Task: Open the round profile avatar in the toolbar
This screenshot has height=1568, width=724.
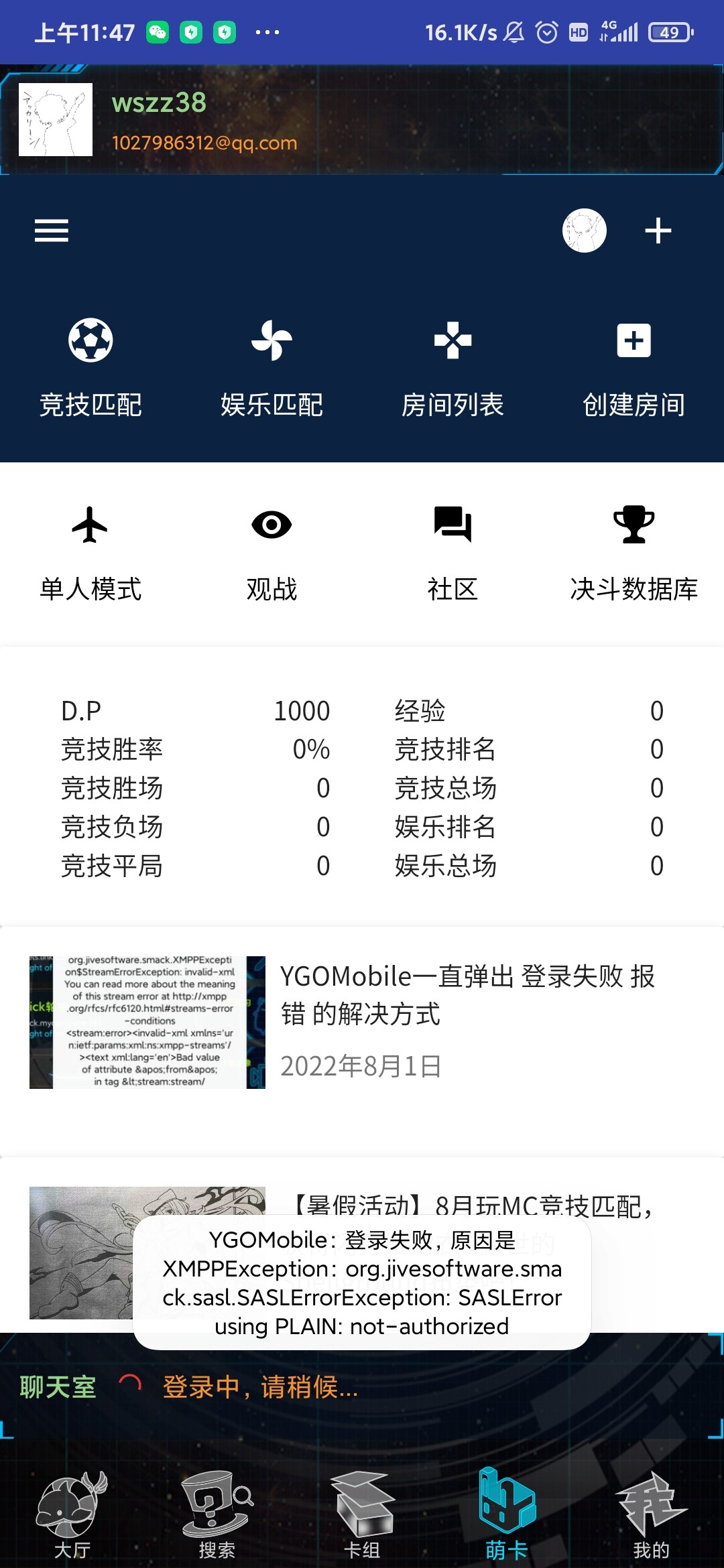Action: pos(585,231)
